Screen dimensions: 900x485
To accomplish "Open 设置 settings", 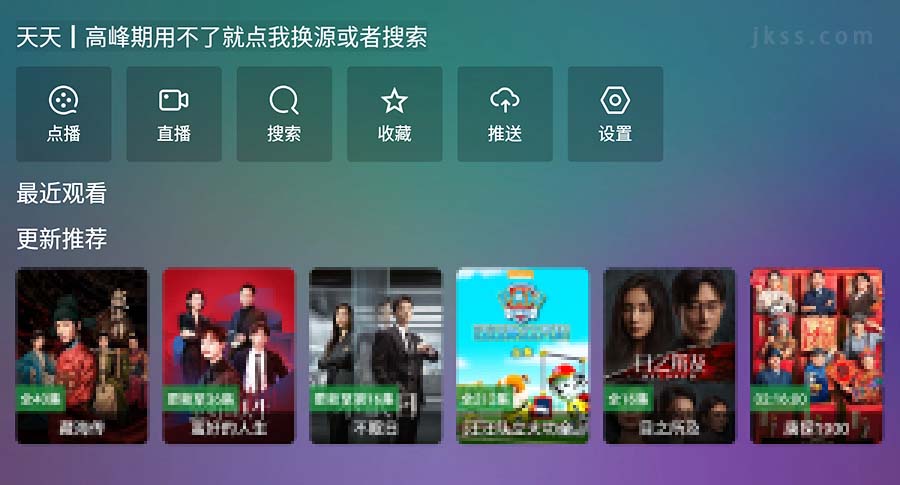I will point(615,114).
